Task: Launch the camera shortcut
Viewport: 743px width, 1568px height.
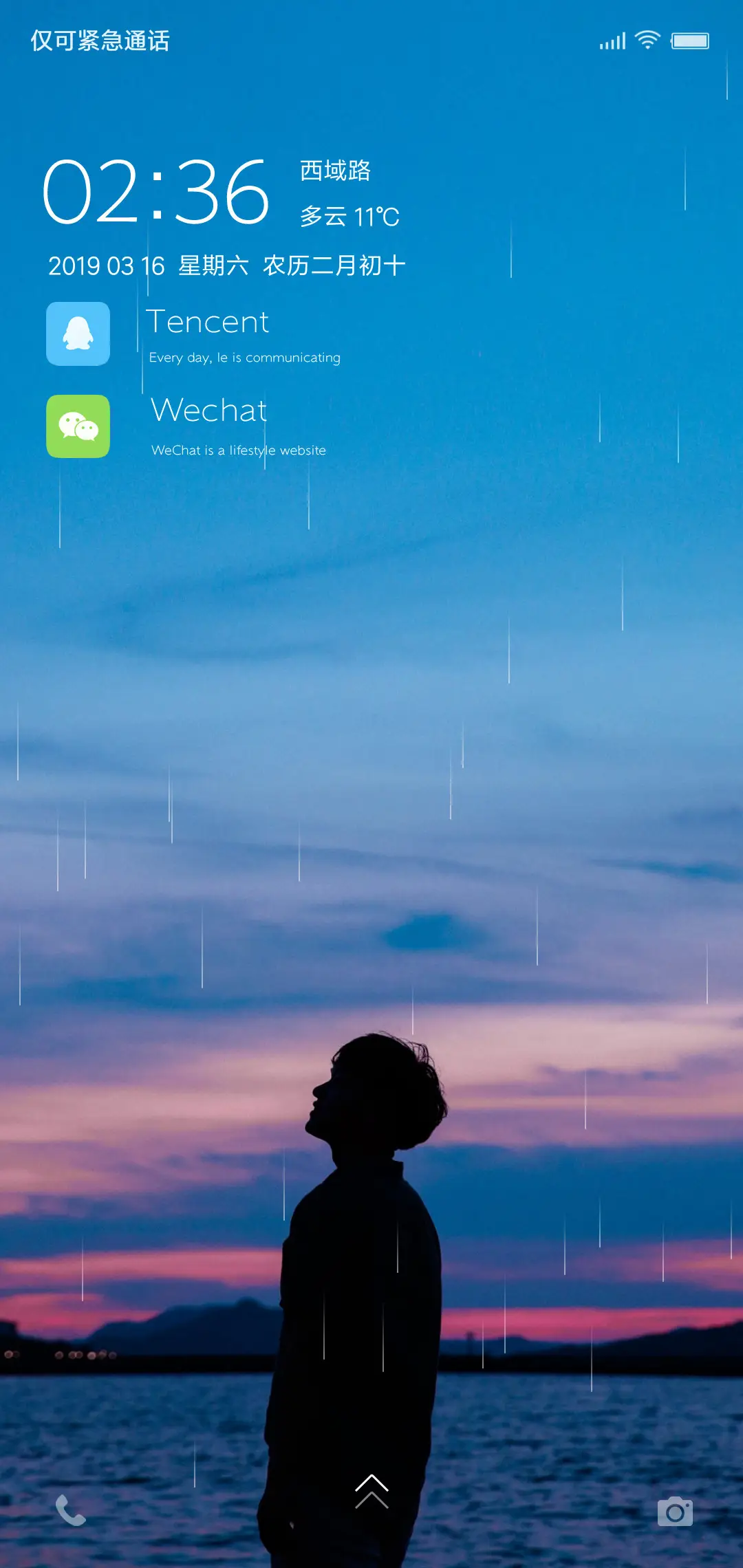Action: (675, 1512)
